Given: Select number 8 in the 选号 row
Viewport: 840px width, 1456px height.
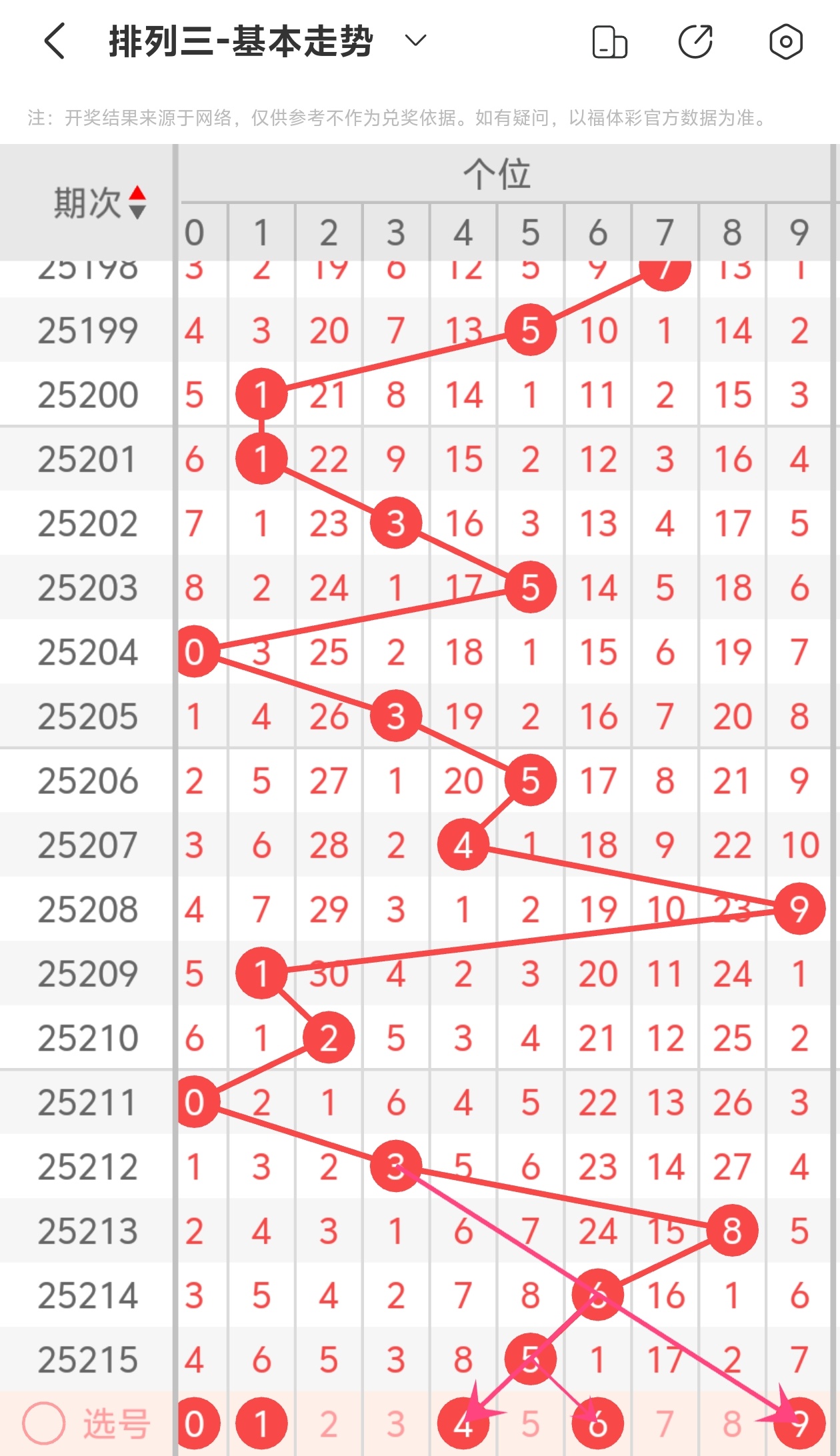Looking at the screenshot, I should [732, 1423].
